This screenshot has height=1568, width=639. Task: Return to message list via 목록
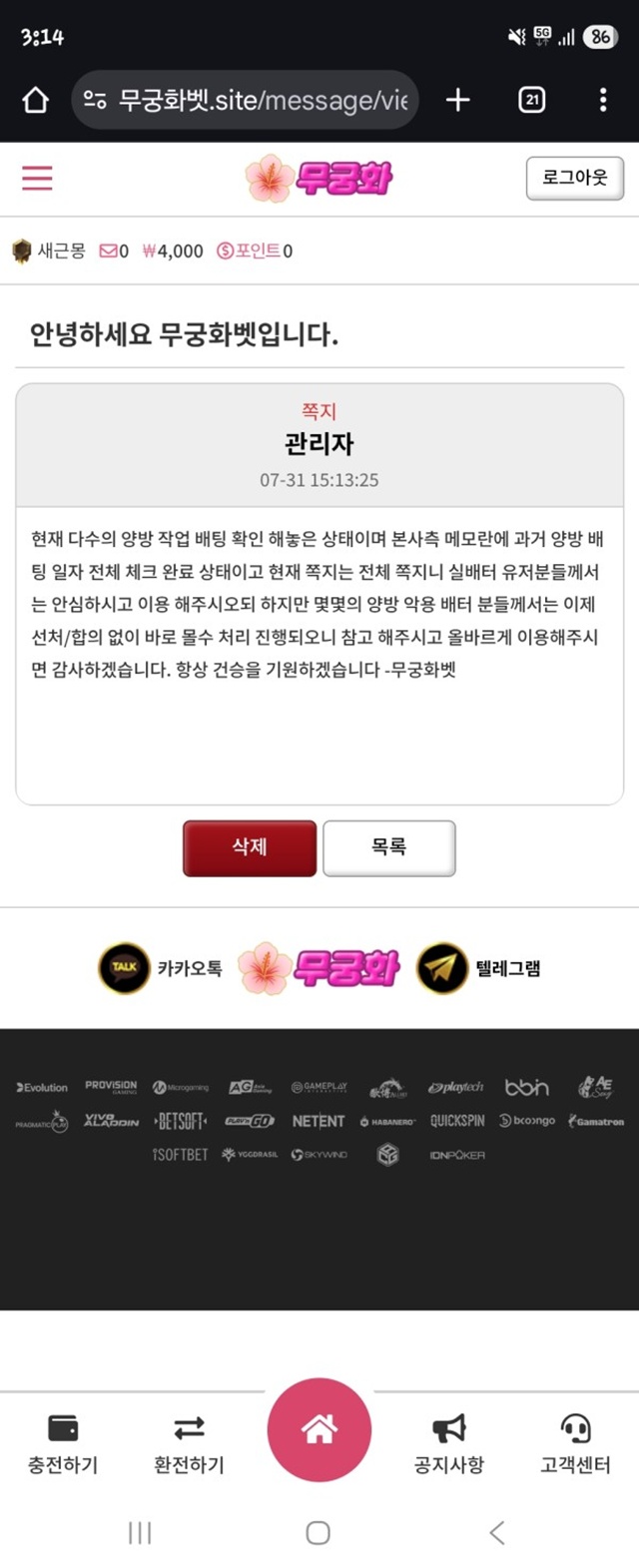pos(388,847)
